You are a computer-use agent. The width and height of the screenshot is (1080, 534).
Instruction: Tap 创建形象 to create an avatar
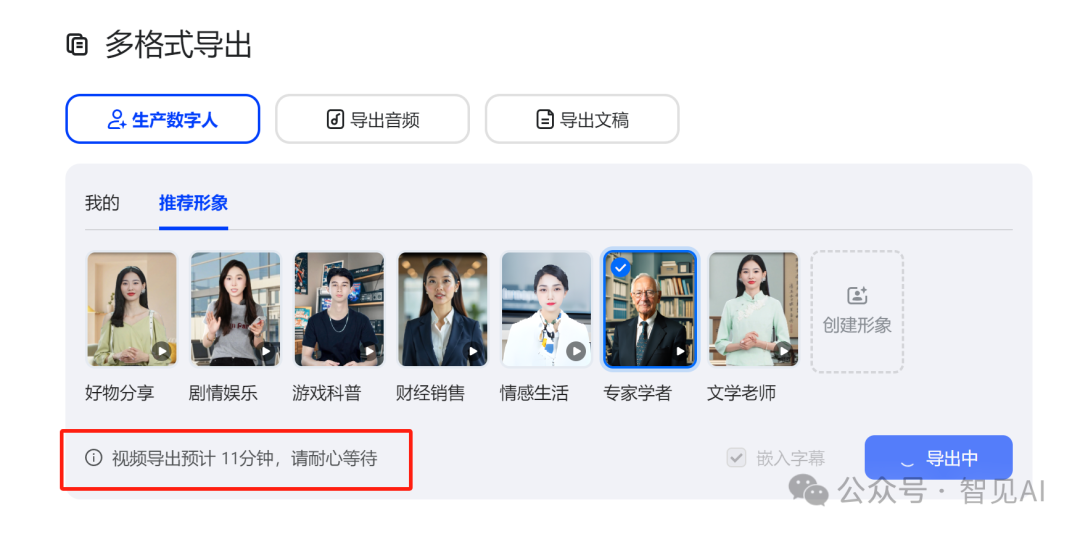pyautogui.click(x=857, y=311)
